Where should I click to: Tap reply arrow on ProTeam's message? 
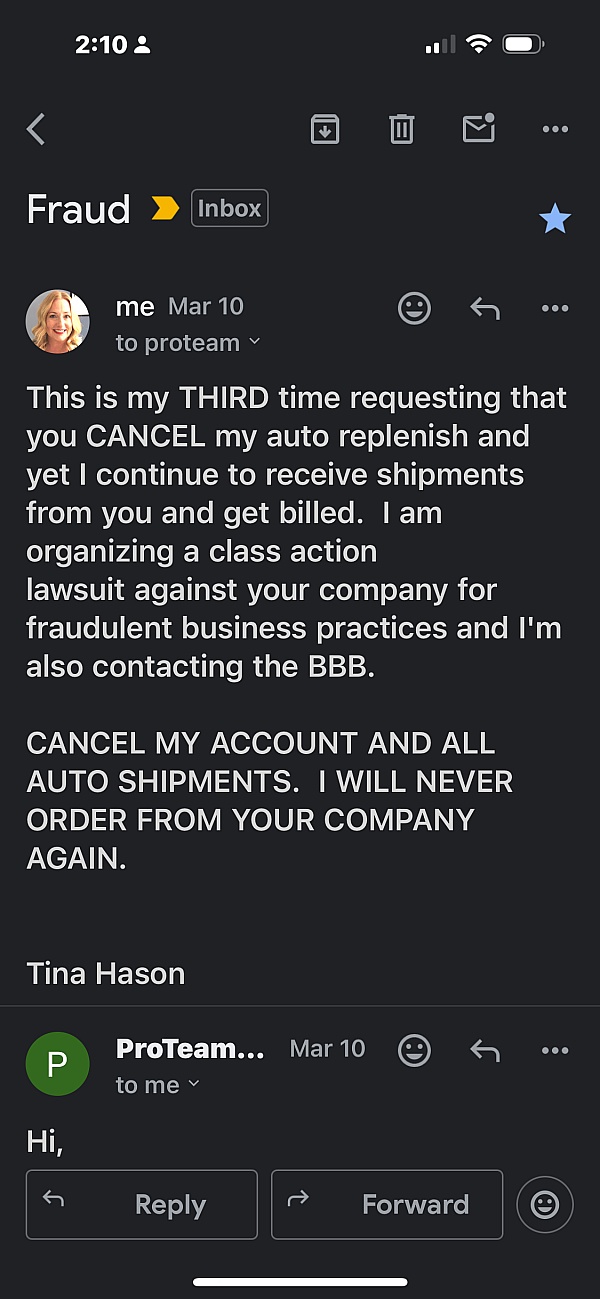tap(485, 1050)
